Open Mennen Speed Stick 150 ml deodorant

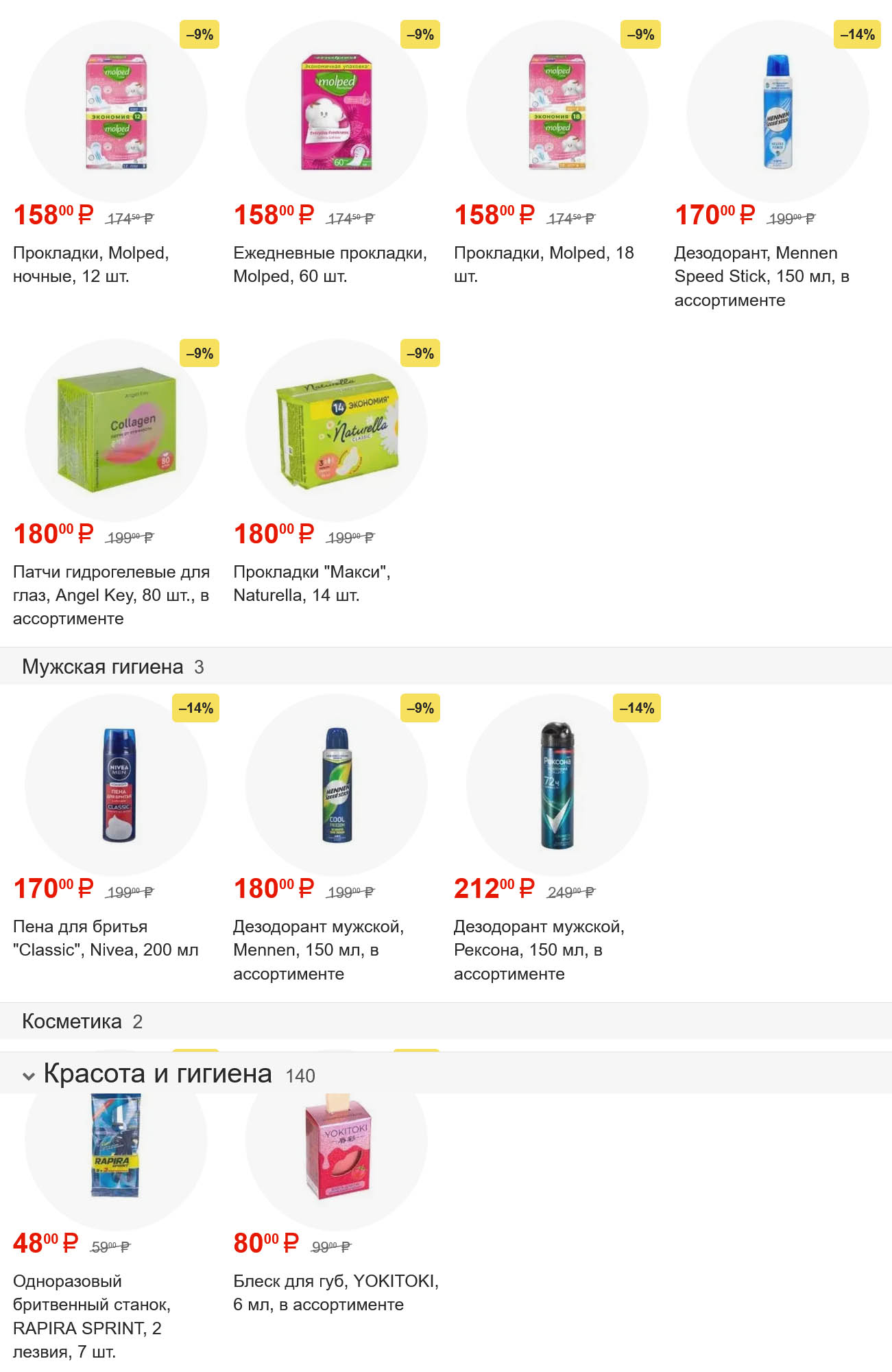point(778,112)
